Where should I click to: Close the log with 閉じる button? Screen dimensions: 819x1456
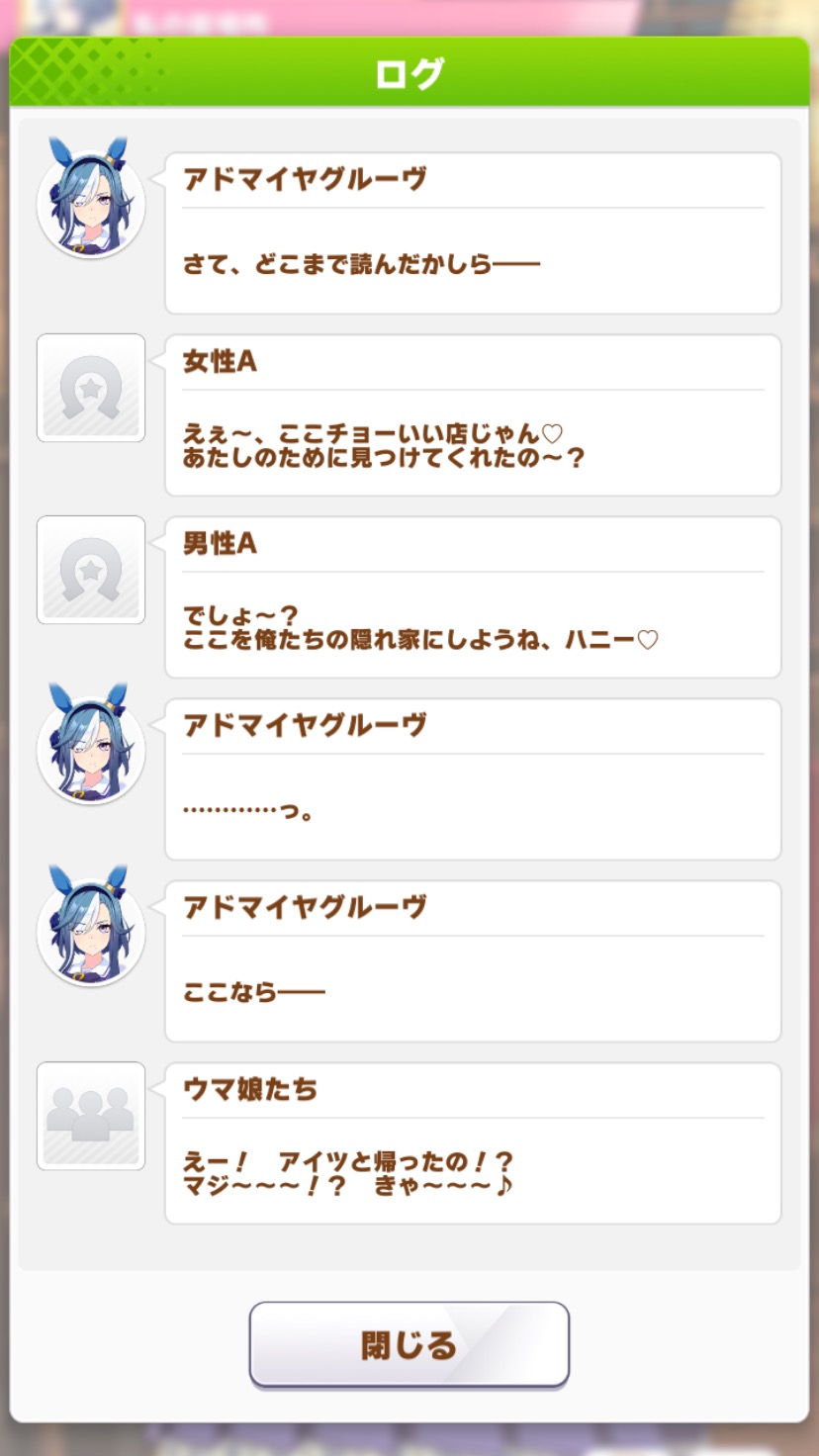pos(409,1344)
